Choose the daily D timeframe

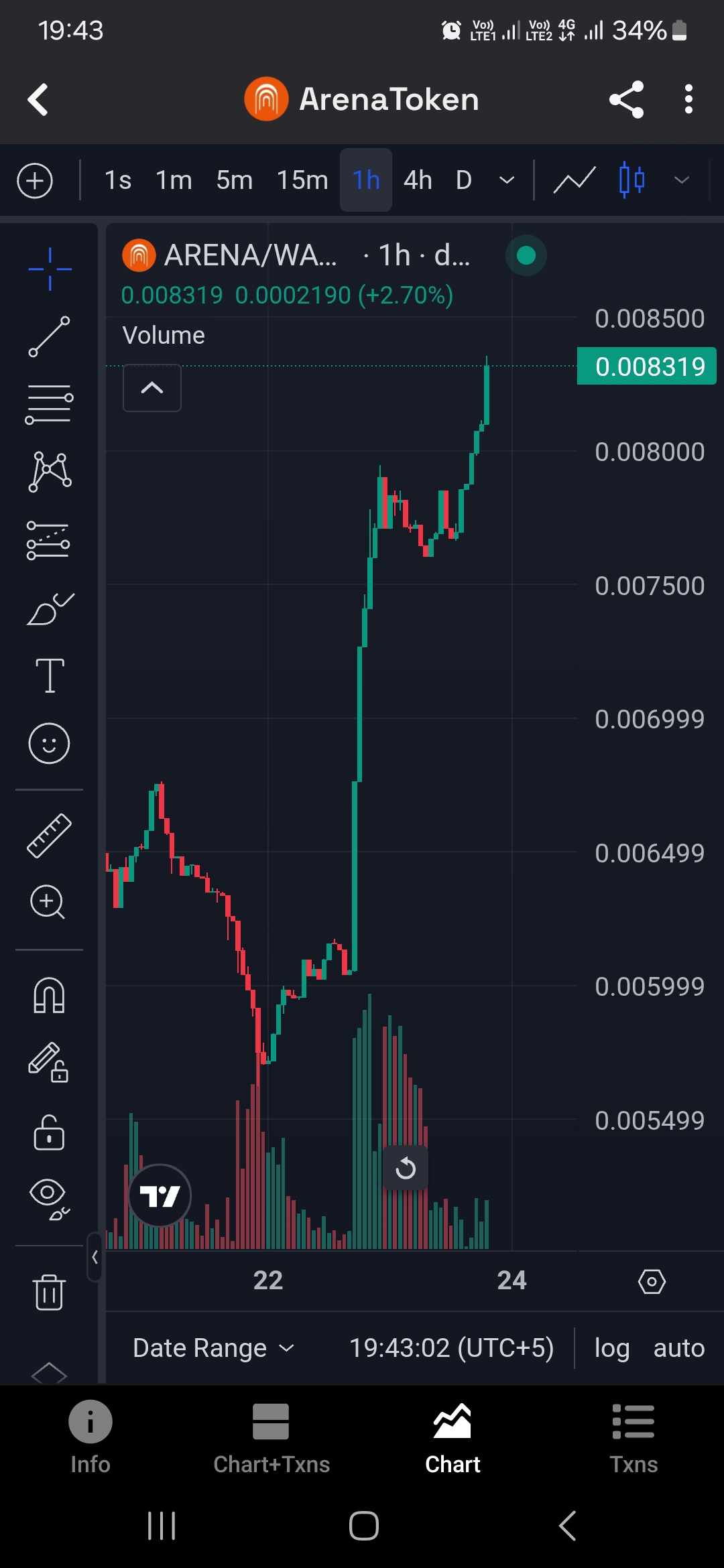(x=463, y=180)
